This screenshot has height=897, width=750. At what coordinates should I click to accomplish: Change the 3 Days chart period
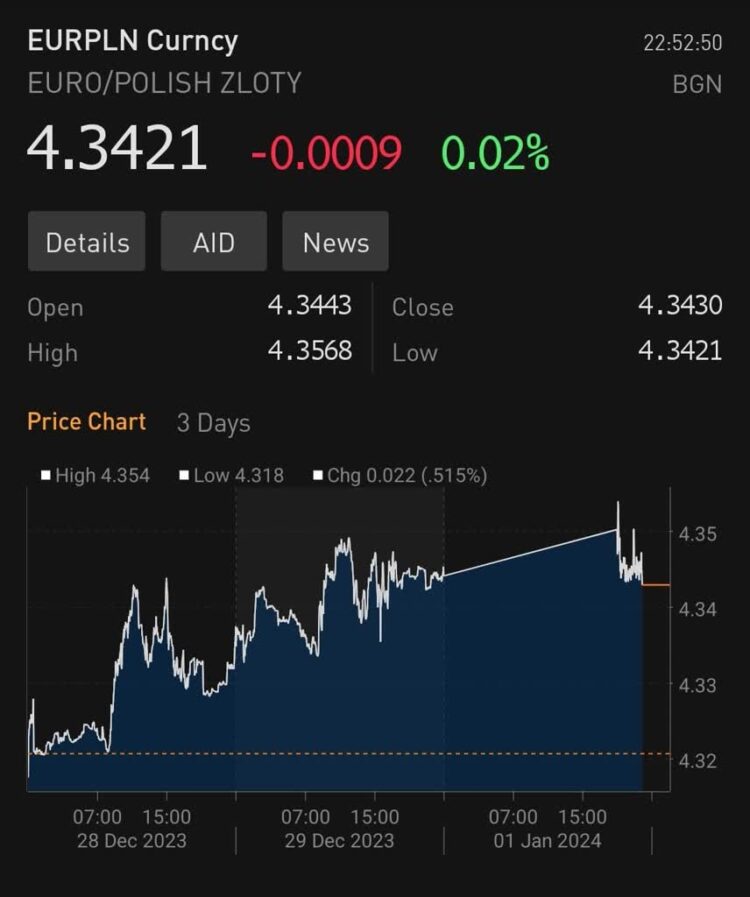click(213, 423)
